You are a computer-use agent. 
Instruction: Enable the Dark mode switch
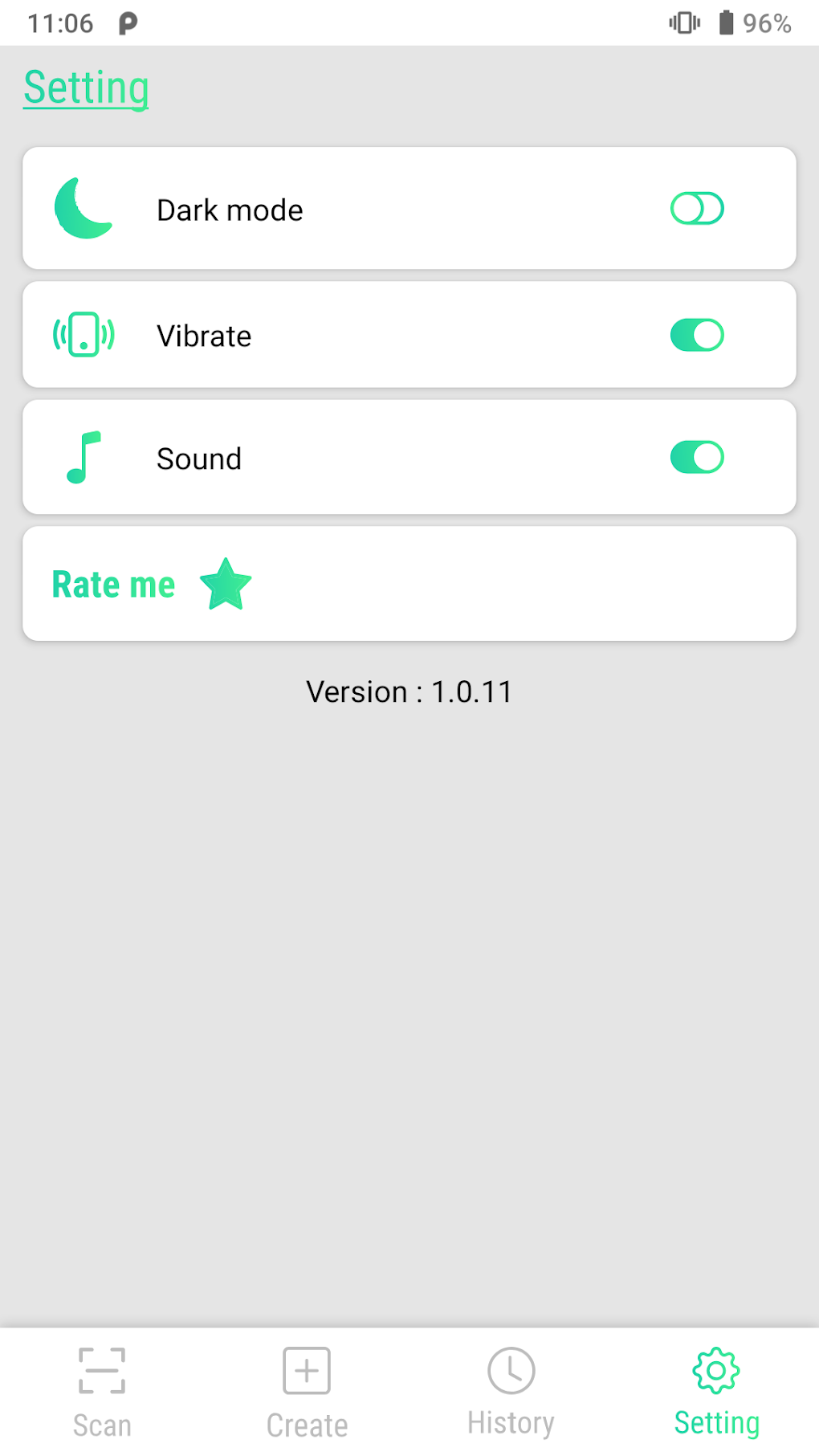coord(697,209)
